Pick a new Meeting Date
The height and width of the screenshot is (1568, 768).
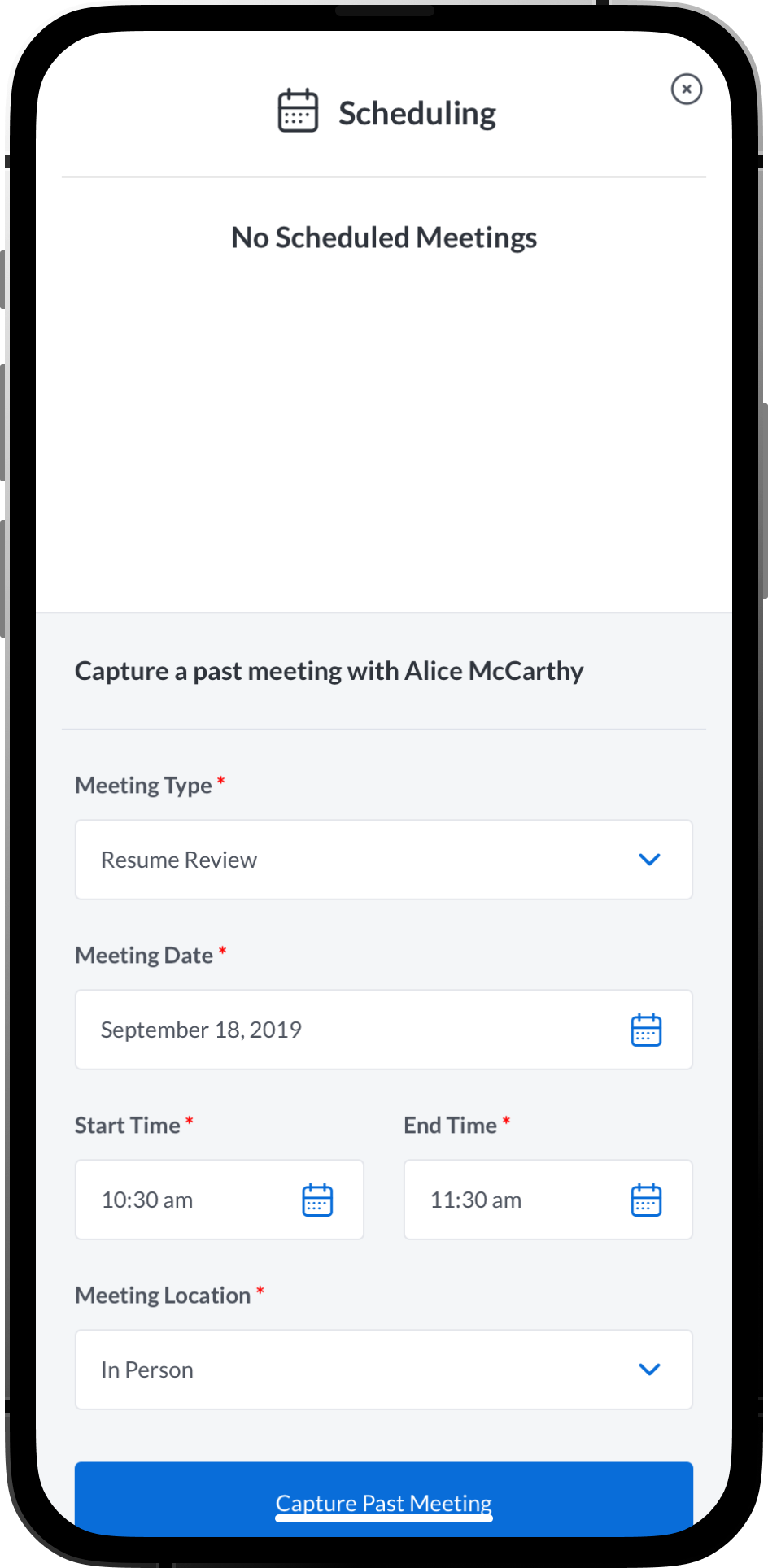383,1030
